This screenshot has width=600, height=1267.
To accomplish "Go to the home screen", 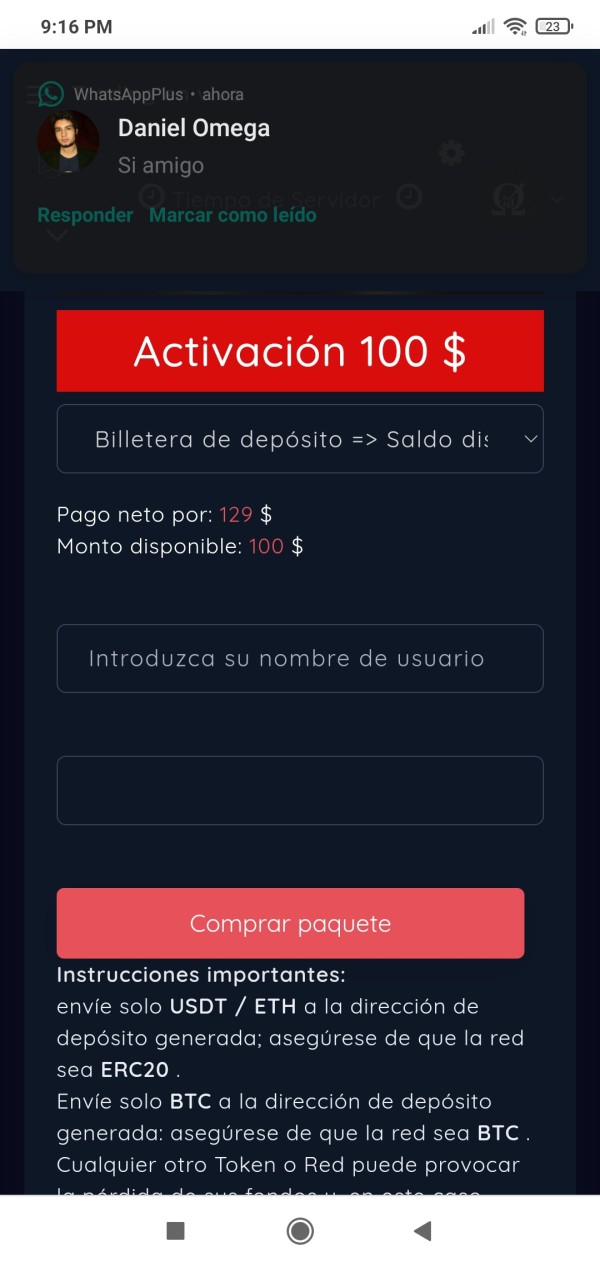I will point(300,1231).
